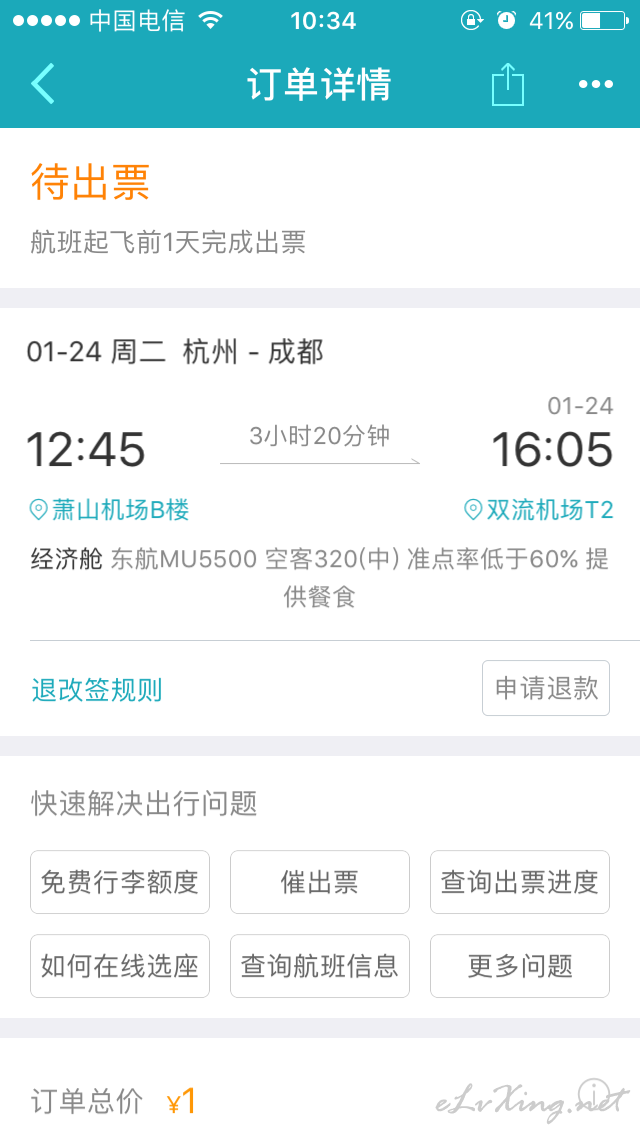Go back from the order details
Screen dimensions: 640x1136
point(42,83)
